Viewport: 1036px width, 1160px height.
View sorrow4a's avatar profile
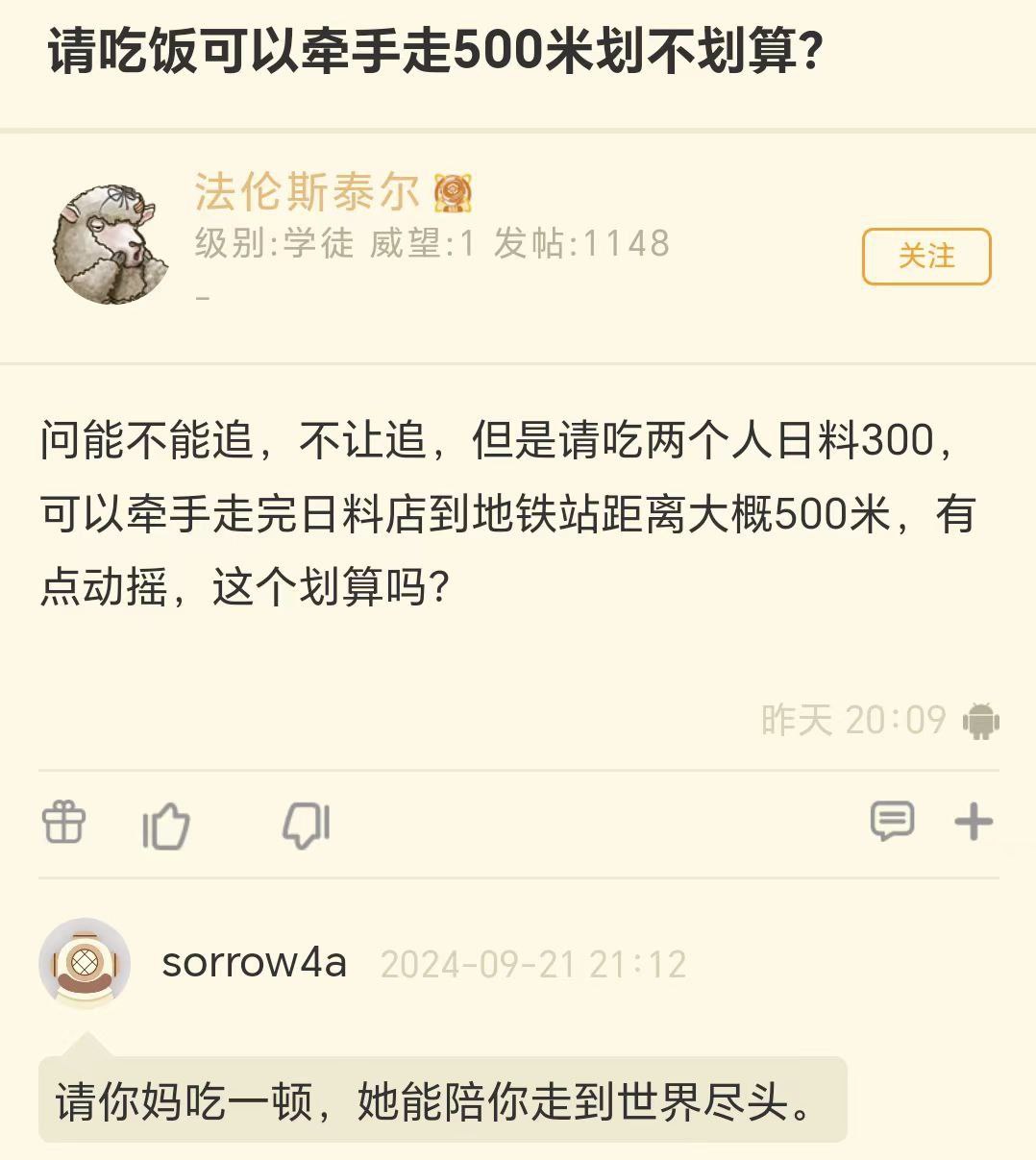(85, 962)
